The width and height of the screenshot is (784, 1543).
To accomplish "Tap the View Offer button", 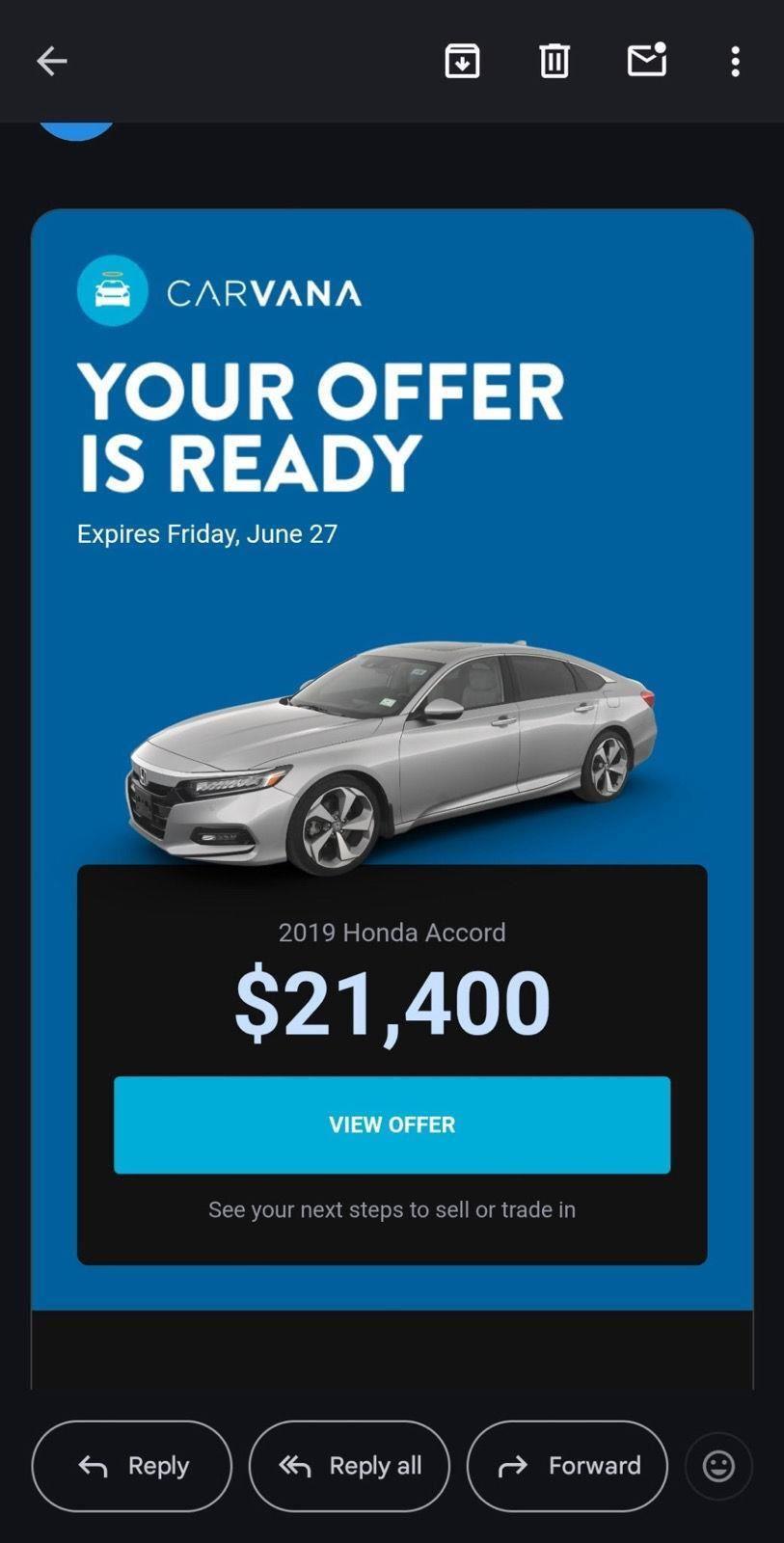I will [x=392, y=1124].
